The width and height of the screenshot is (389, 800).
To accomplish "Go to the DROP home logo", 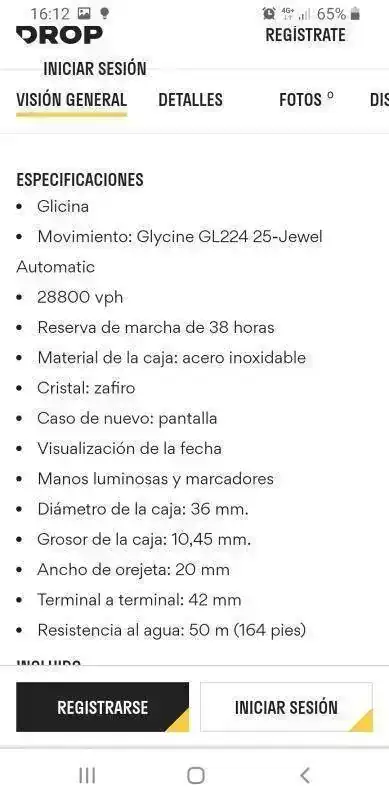I will point(59,35).
